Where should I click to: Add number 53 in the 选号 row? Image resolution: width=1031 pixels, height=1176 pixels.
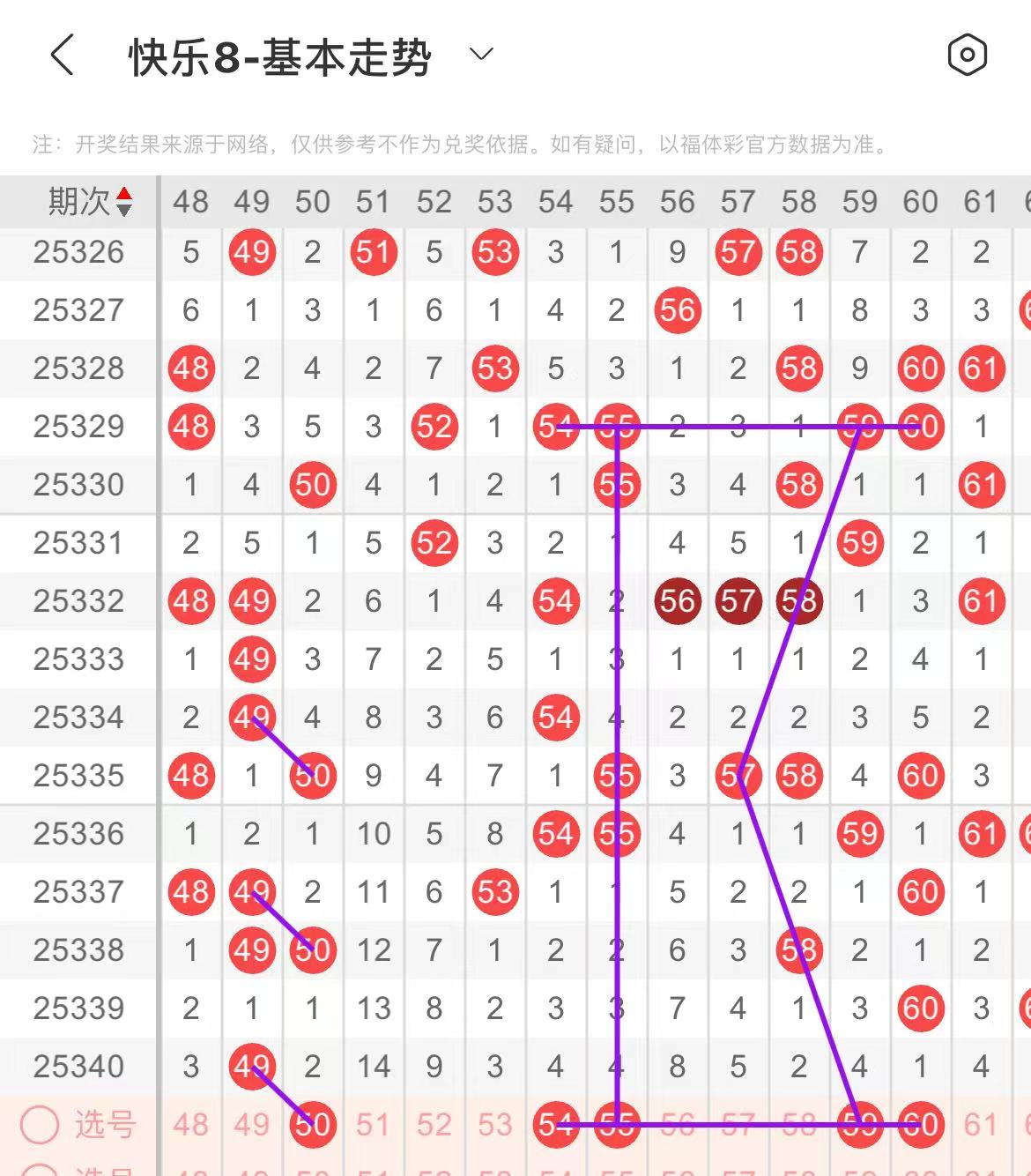495,1125
